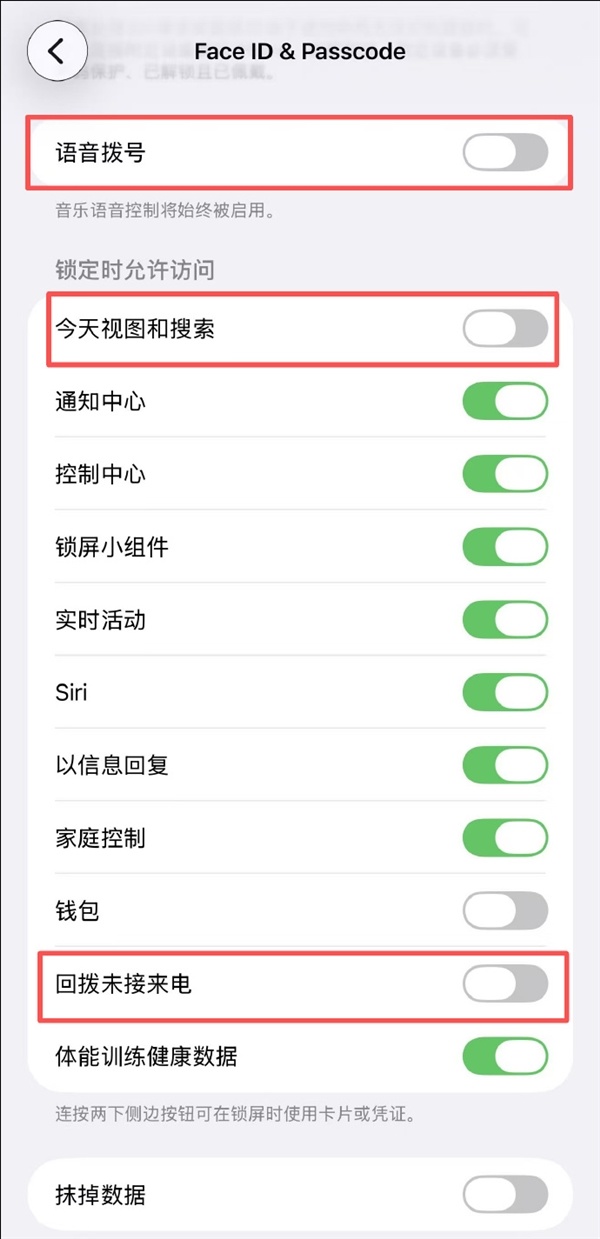Enable the 语音拨号 switch
This screenshot has height=1239, width=600.
point(505,153)
